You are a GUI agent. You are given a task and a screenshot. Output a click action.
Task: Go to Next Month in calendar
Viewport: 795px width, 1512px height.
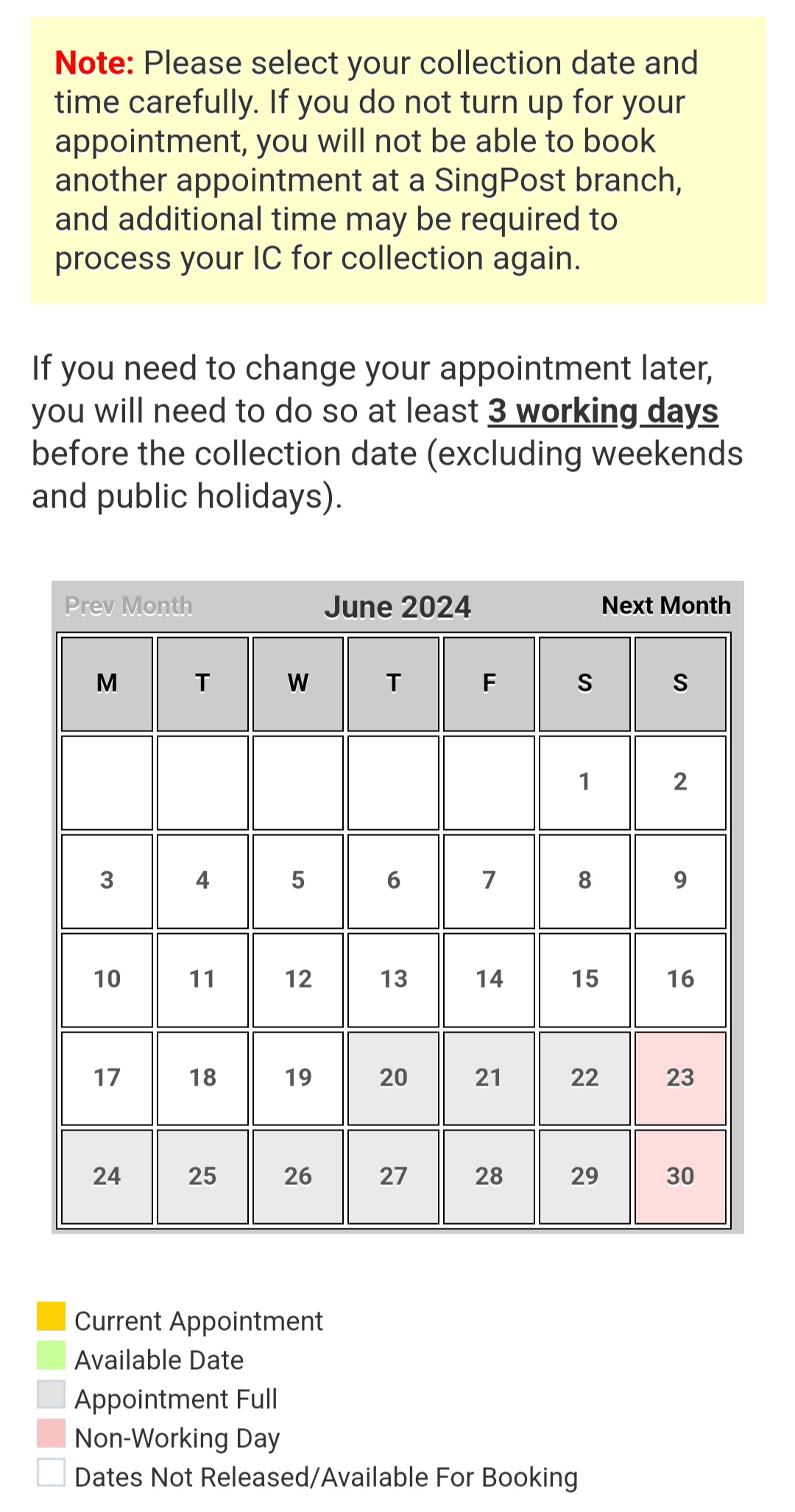click(x=665, y=605)
